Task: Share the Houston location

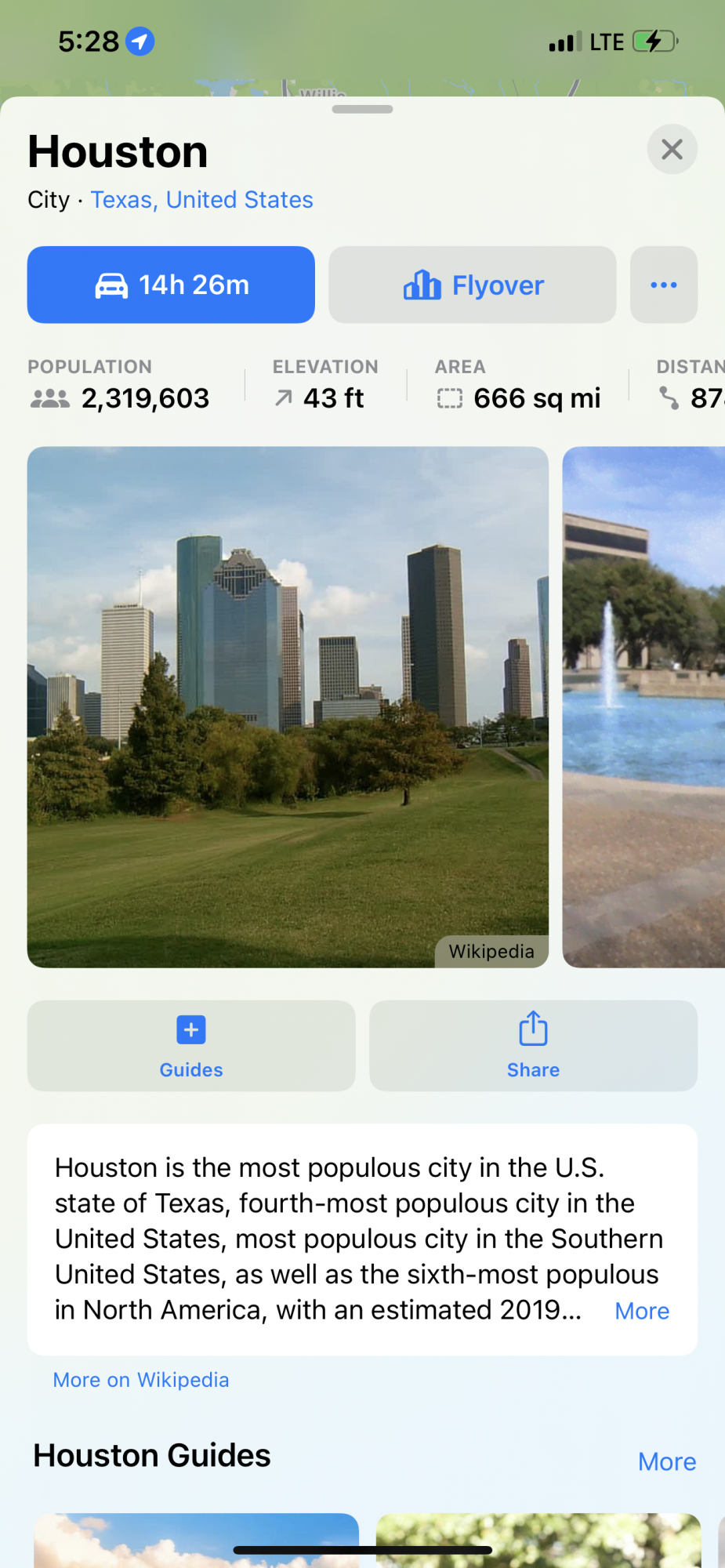Action: click(x=533, y=1045)
